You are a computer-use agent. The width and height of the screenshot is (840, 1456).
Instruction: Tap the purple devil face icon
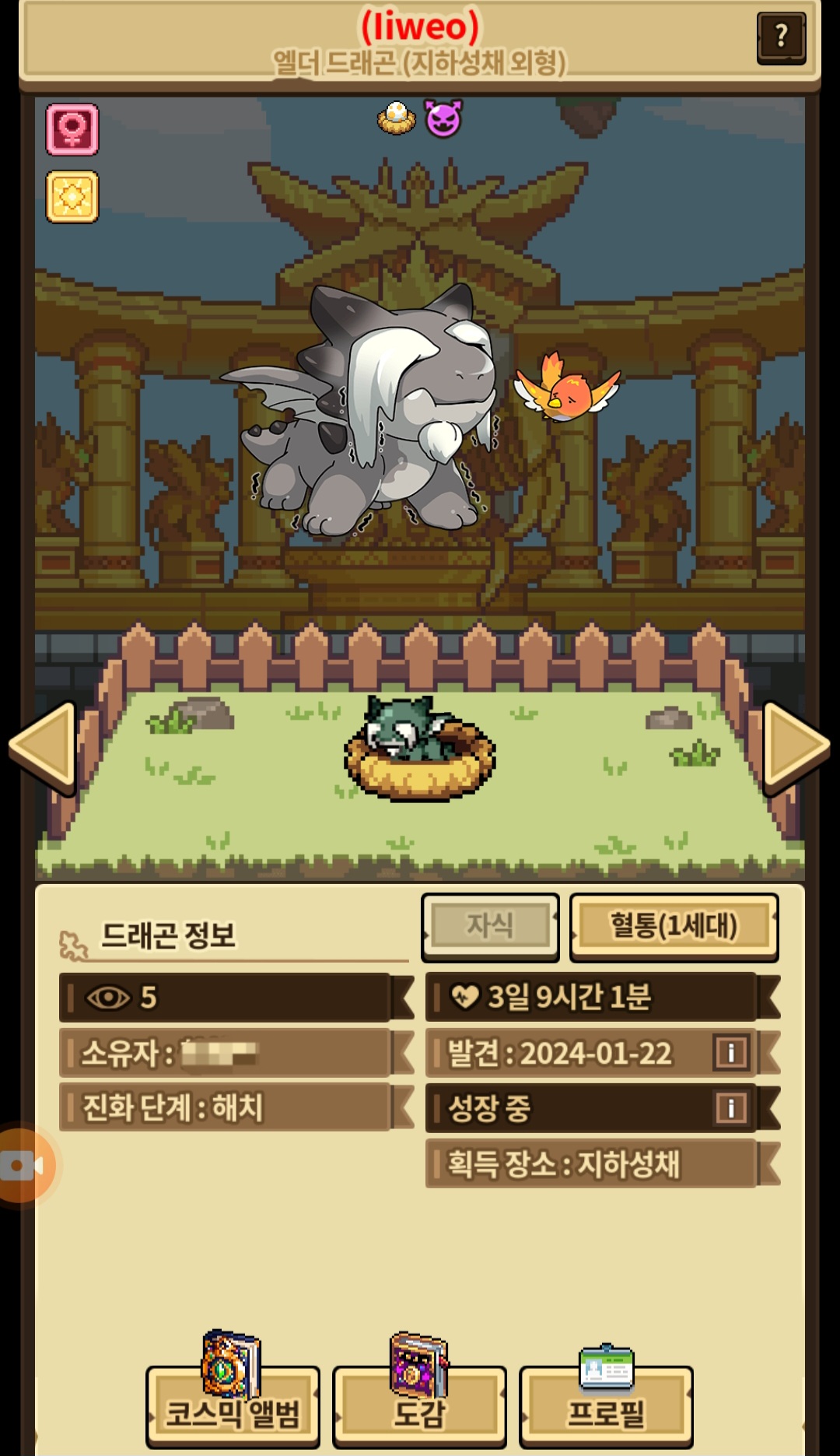pos(444,119)
